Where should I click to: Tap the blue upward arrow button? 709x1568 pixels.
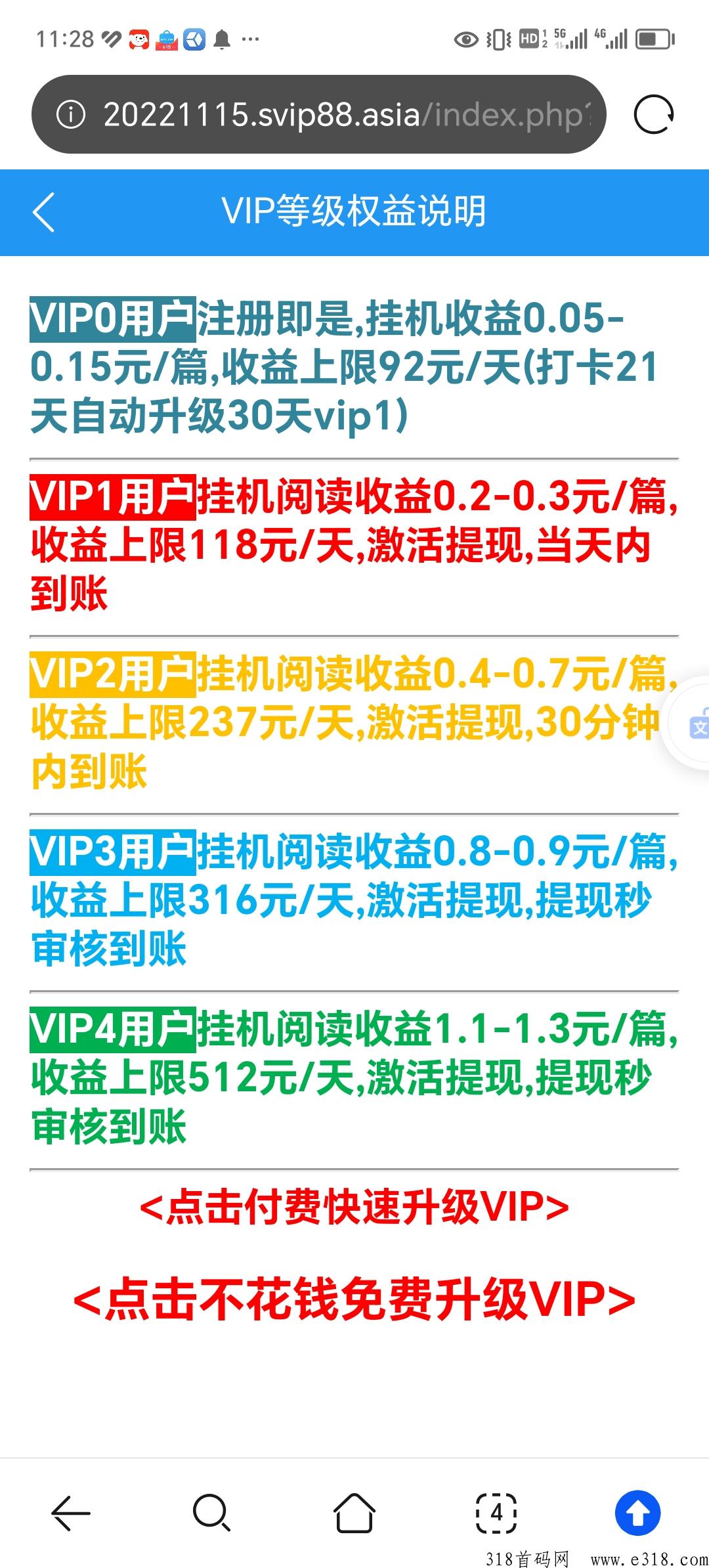[637, 1513]
